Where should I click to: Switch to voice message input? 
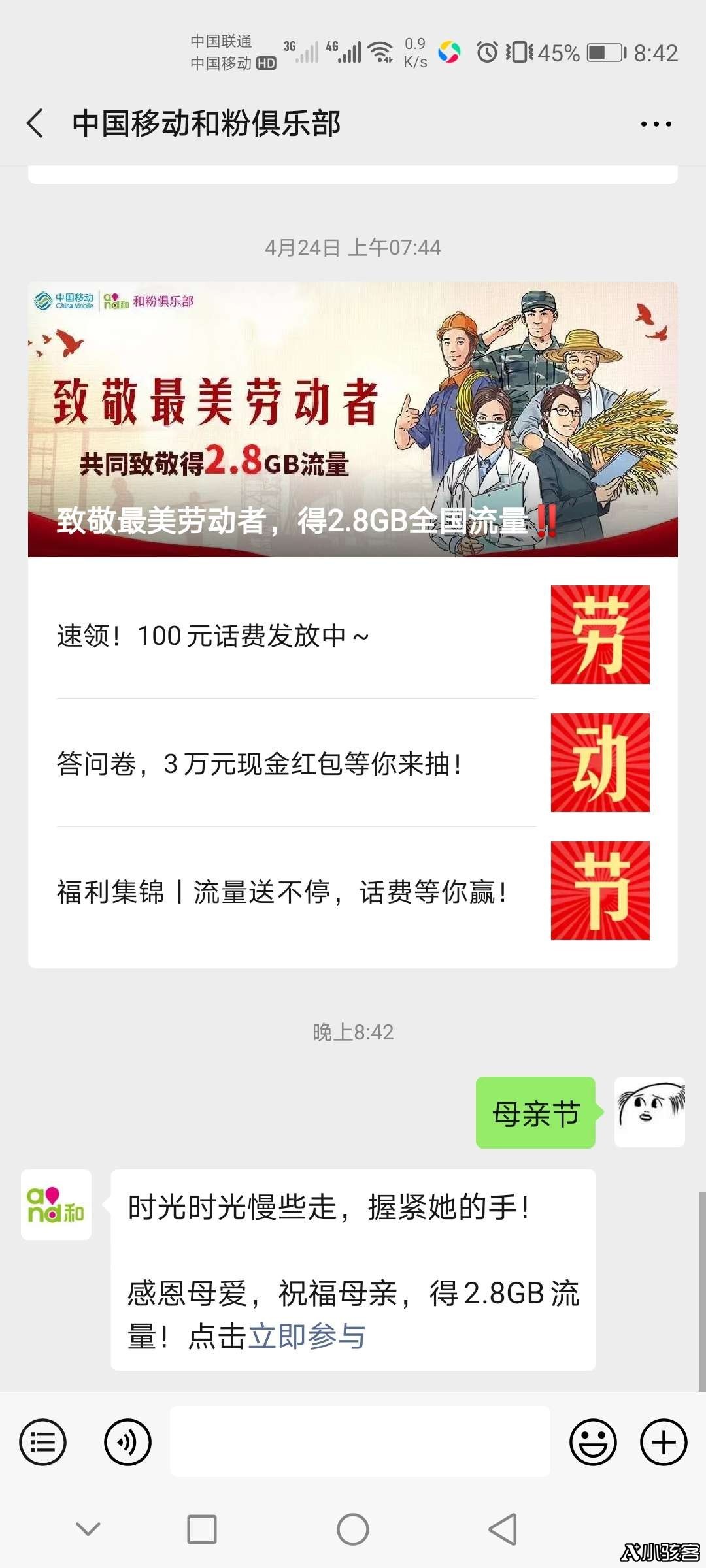(x=127, y=1442)
